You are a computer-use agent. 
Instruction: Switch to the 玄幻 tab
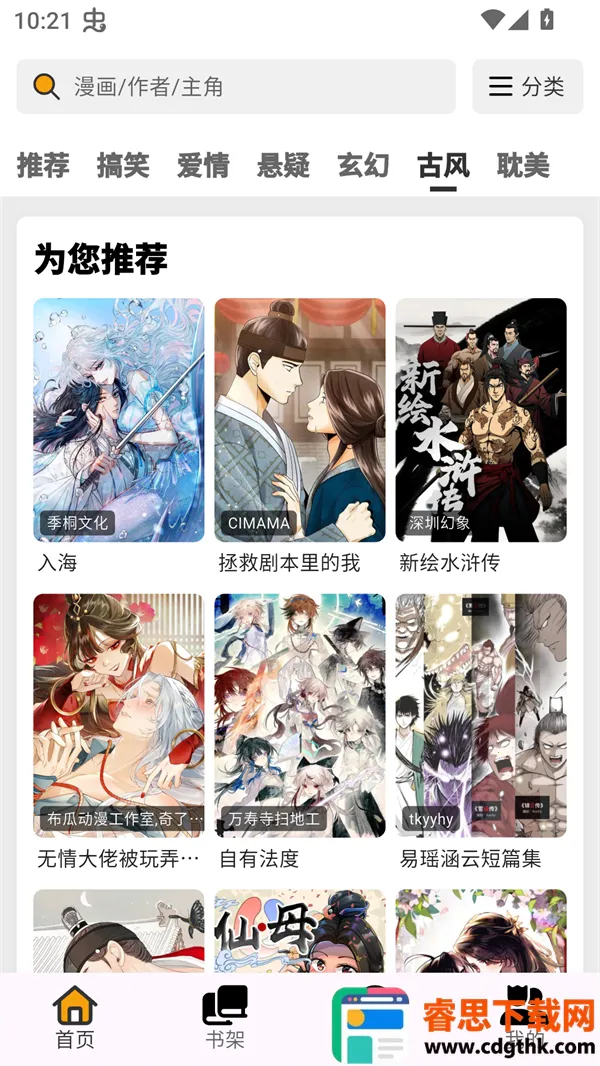363,165
